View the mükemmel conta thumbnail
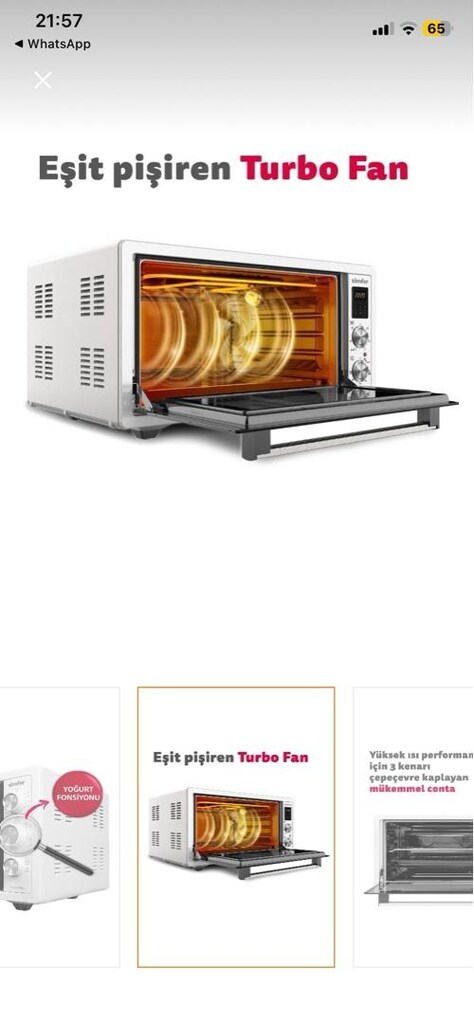The height and width of the screenshot is (1024, 474). pos(413,826)
